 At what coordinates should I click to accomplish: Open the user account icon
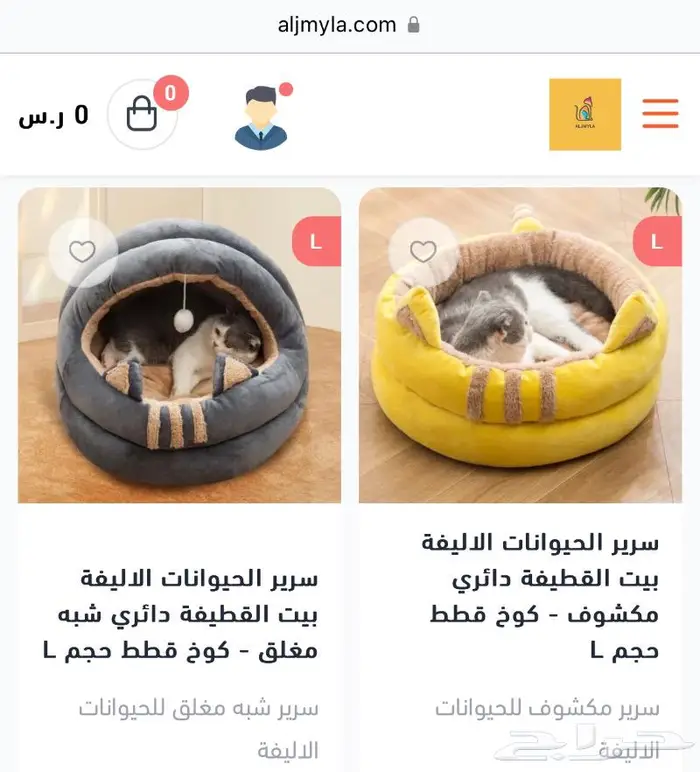[261, 118]
